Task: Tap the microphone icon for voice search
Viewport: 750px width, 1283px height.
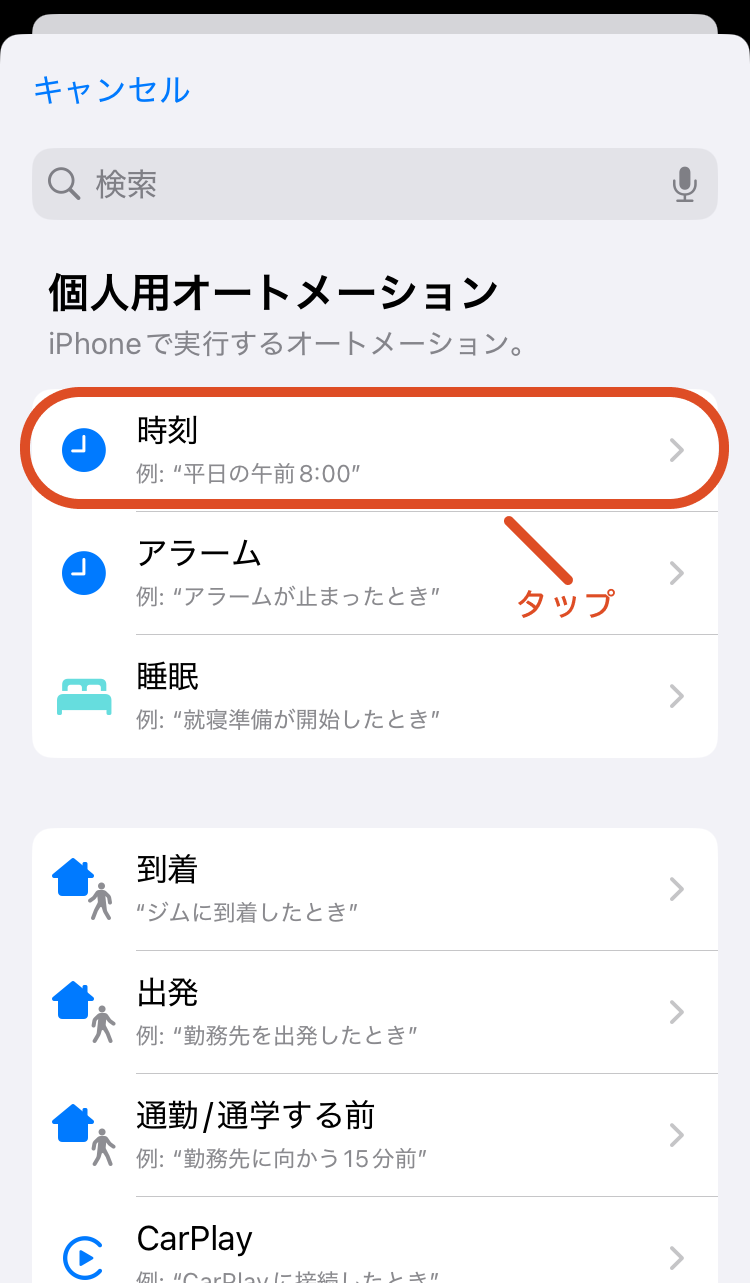Action: pos(685,184)
